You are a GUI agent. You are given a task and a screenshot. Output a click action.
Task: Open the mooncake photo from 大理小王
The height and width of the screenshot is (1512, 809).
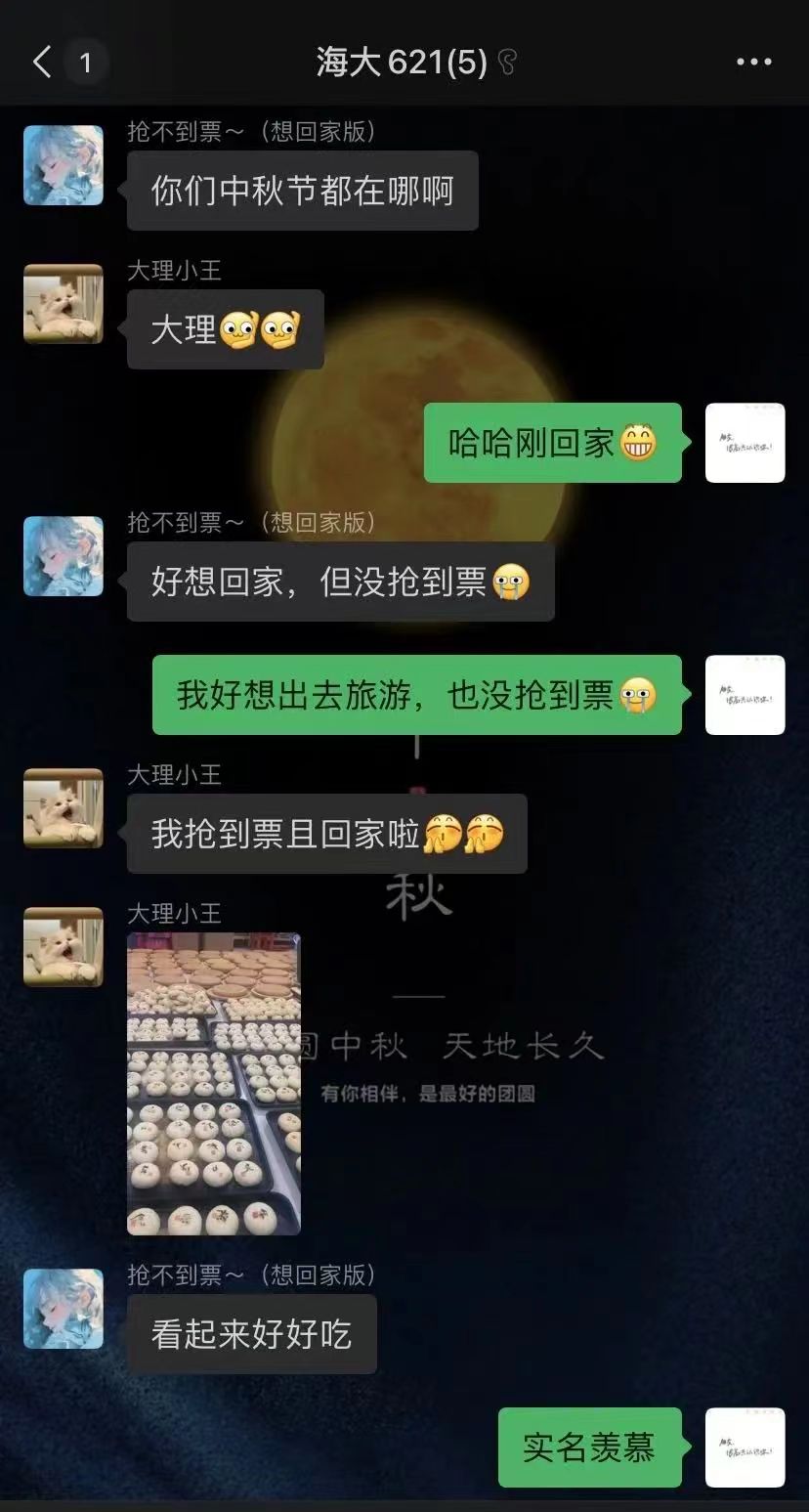click(214, 1083)
